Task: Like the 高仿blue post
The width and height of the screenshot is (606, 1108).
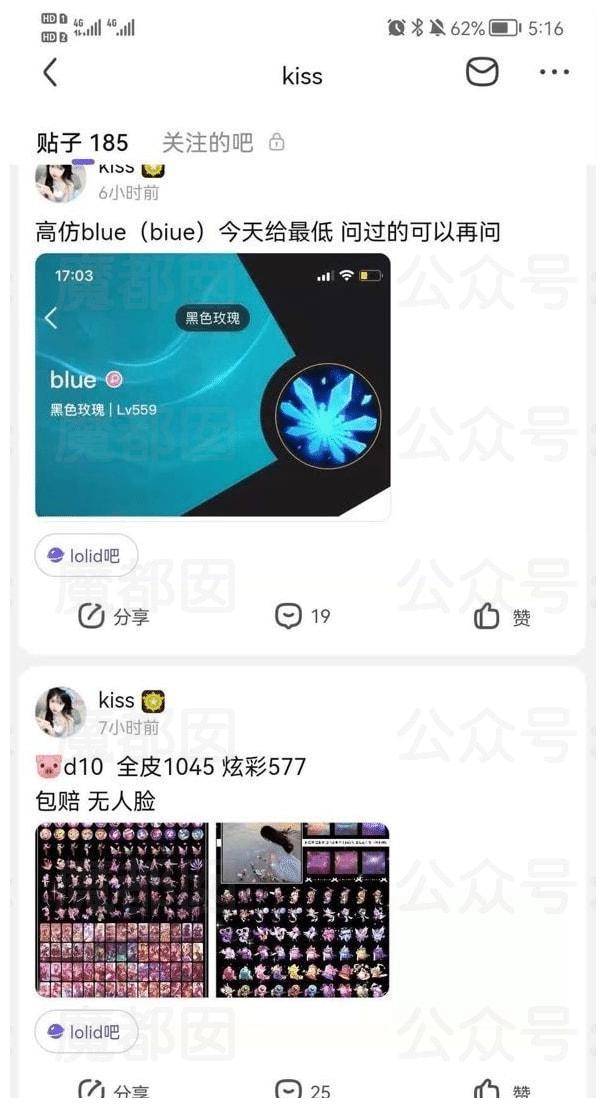Action: pyautogui.click(x=502, y=617)
